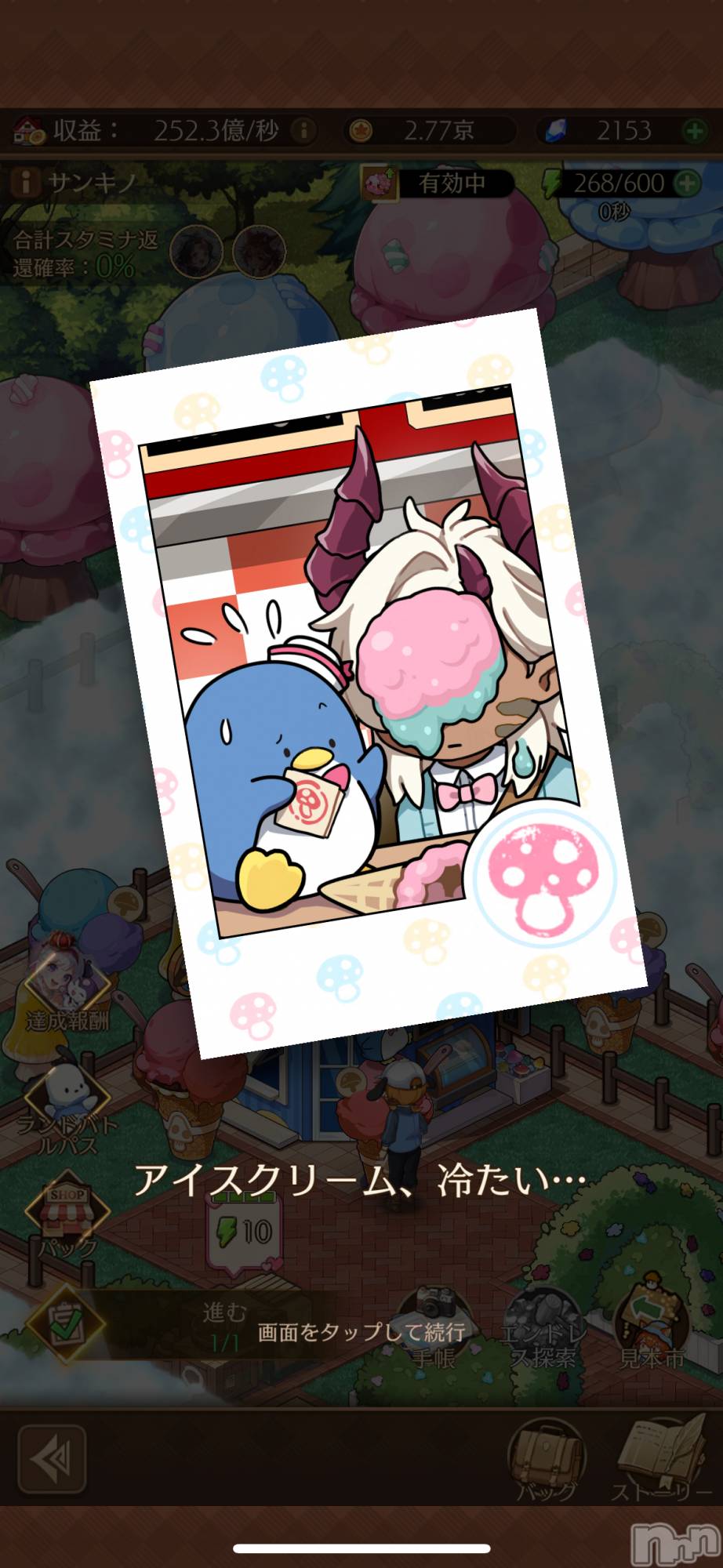Open the 手帳 camera notebook
723x1568 pixels.
(434, 1325)
